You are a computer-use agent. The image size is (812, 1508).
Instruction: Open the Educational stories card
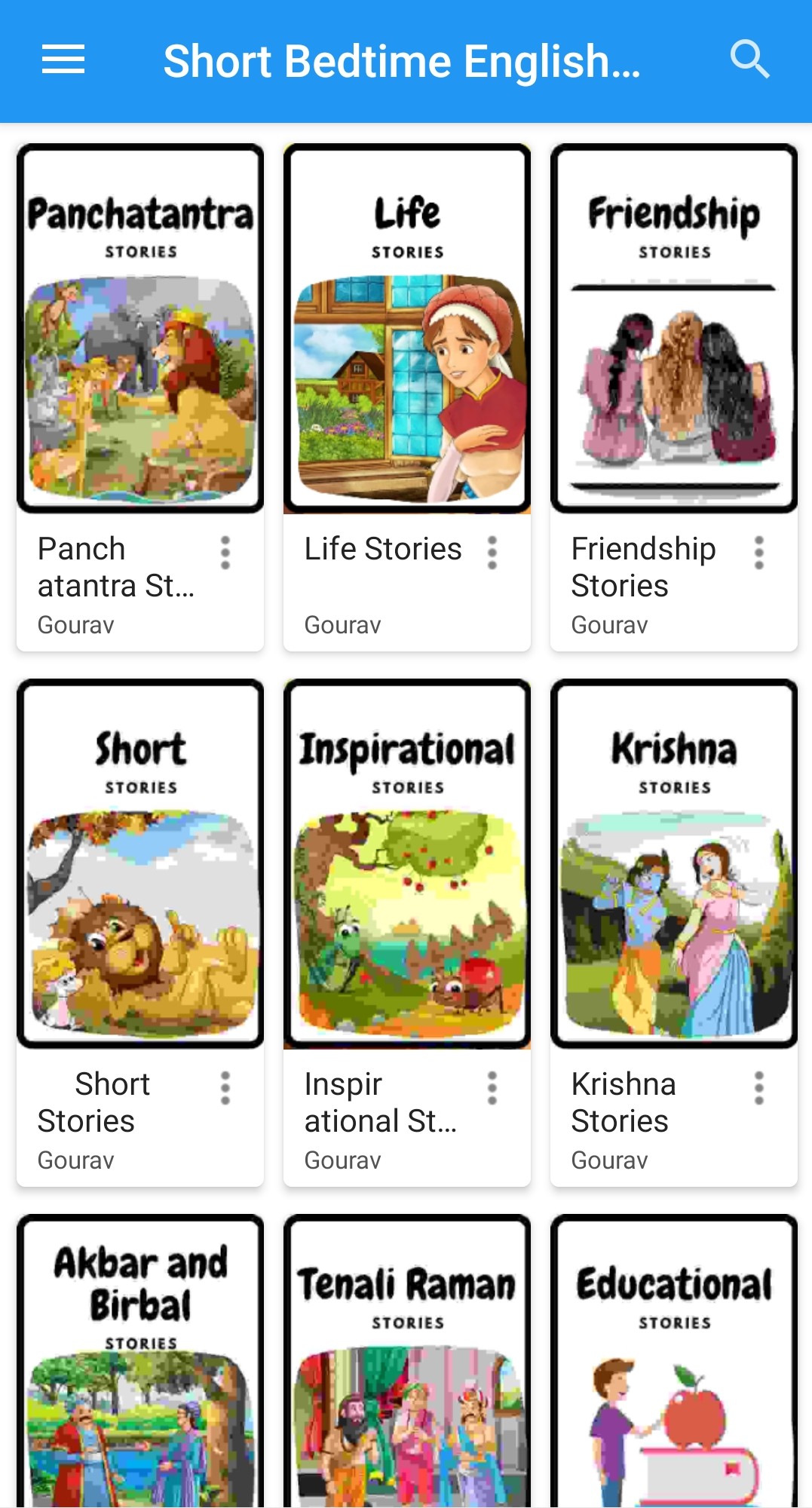[x=674, y=1365]
